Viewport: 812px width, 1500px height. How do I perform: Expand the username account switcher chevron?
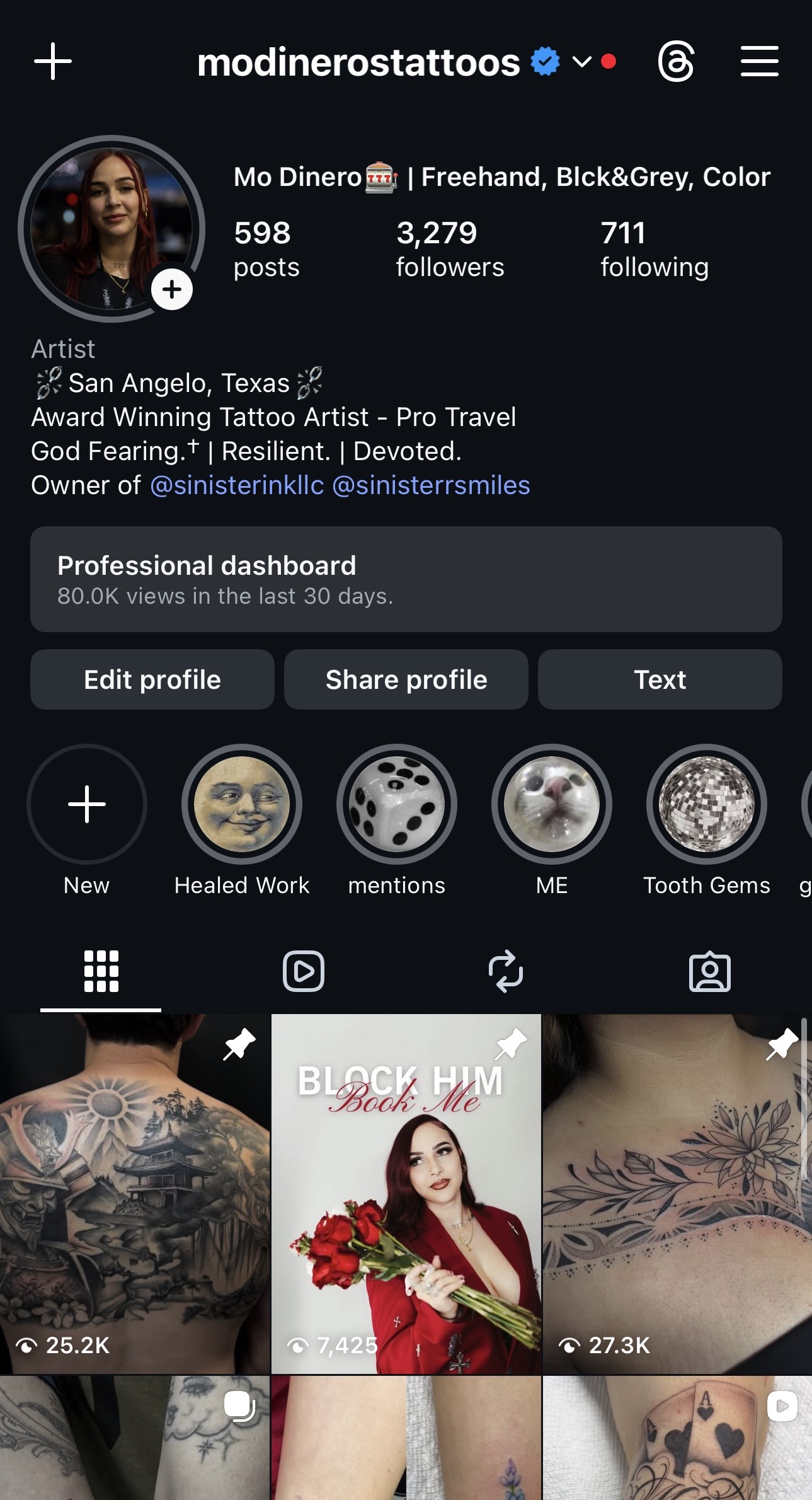click(x=581, y=62)
